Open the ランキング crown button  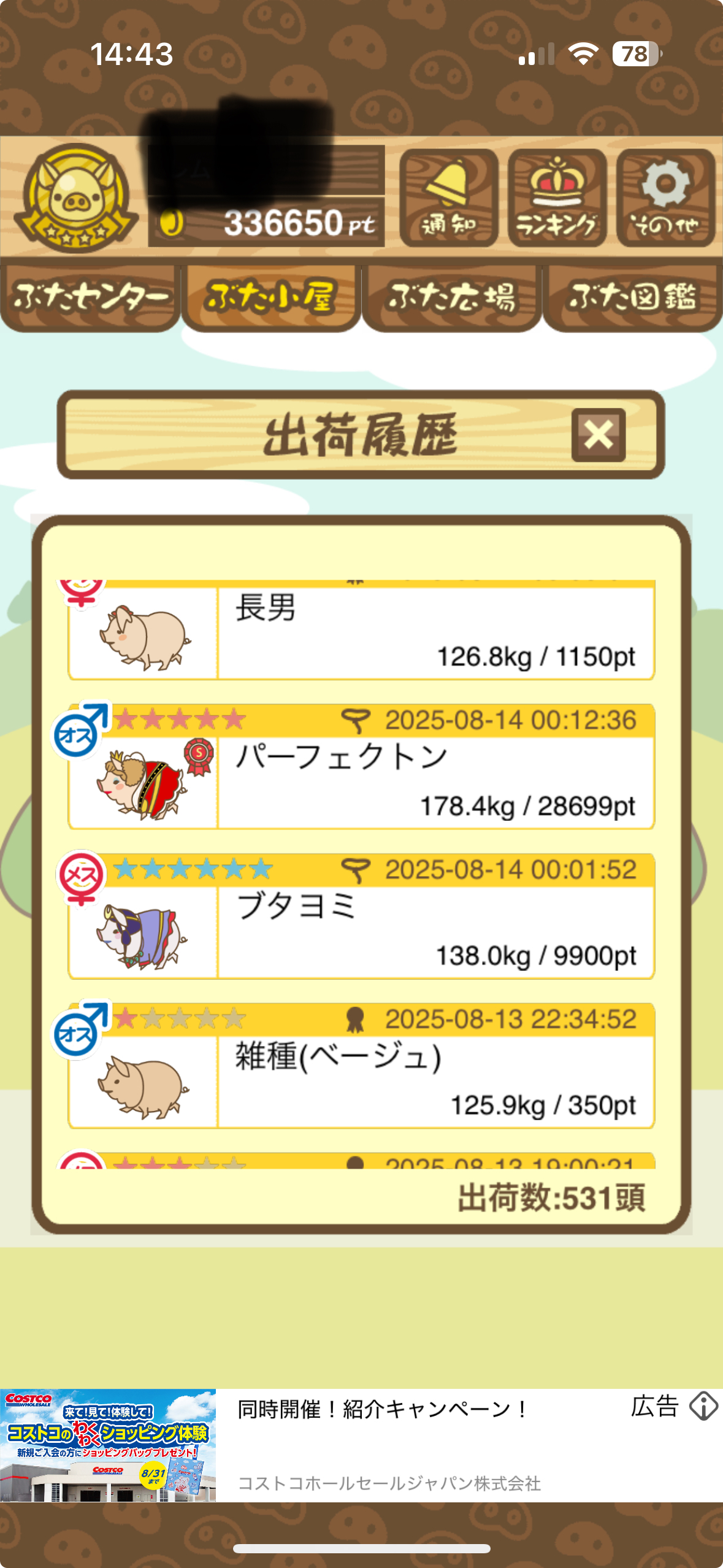(x=557, y=198)
